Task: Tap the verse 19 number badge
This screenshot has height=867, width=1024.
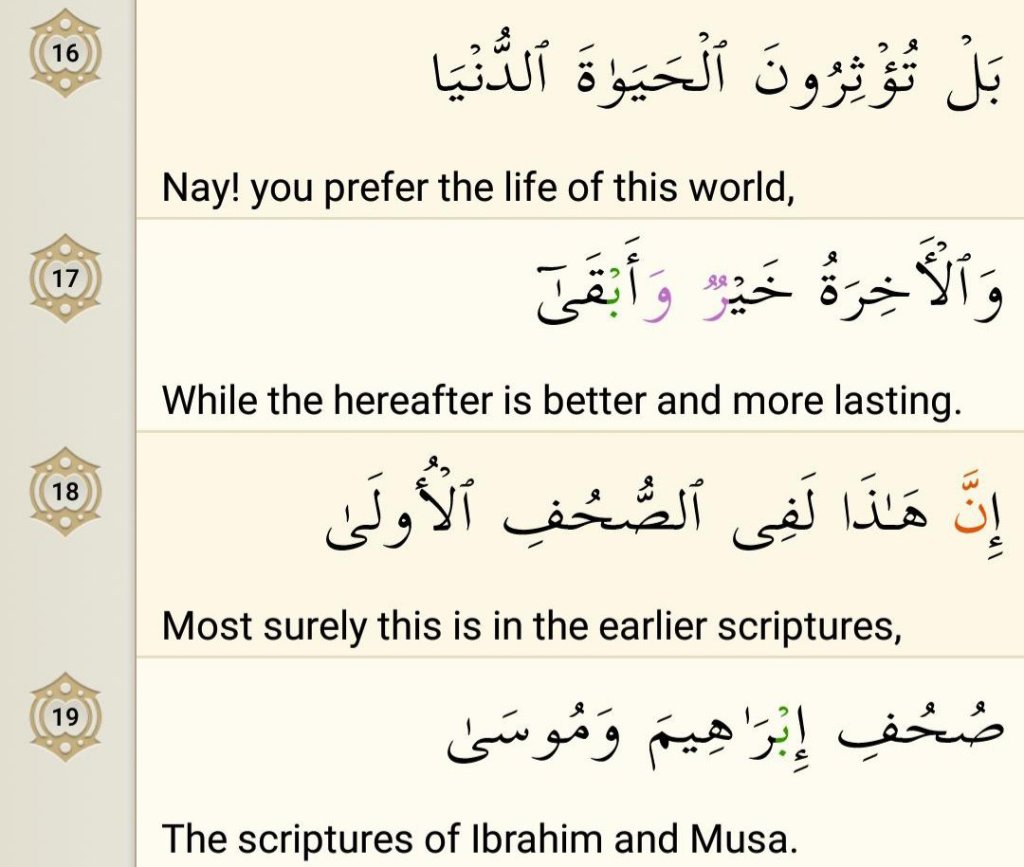Action: [65, 716]
